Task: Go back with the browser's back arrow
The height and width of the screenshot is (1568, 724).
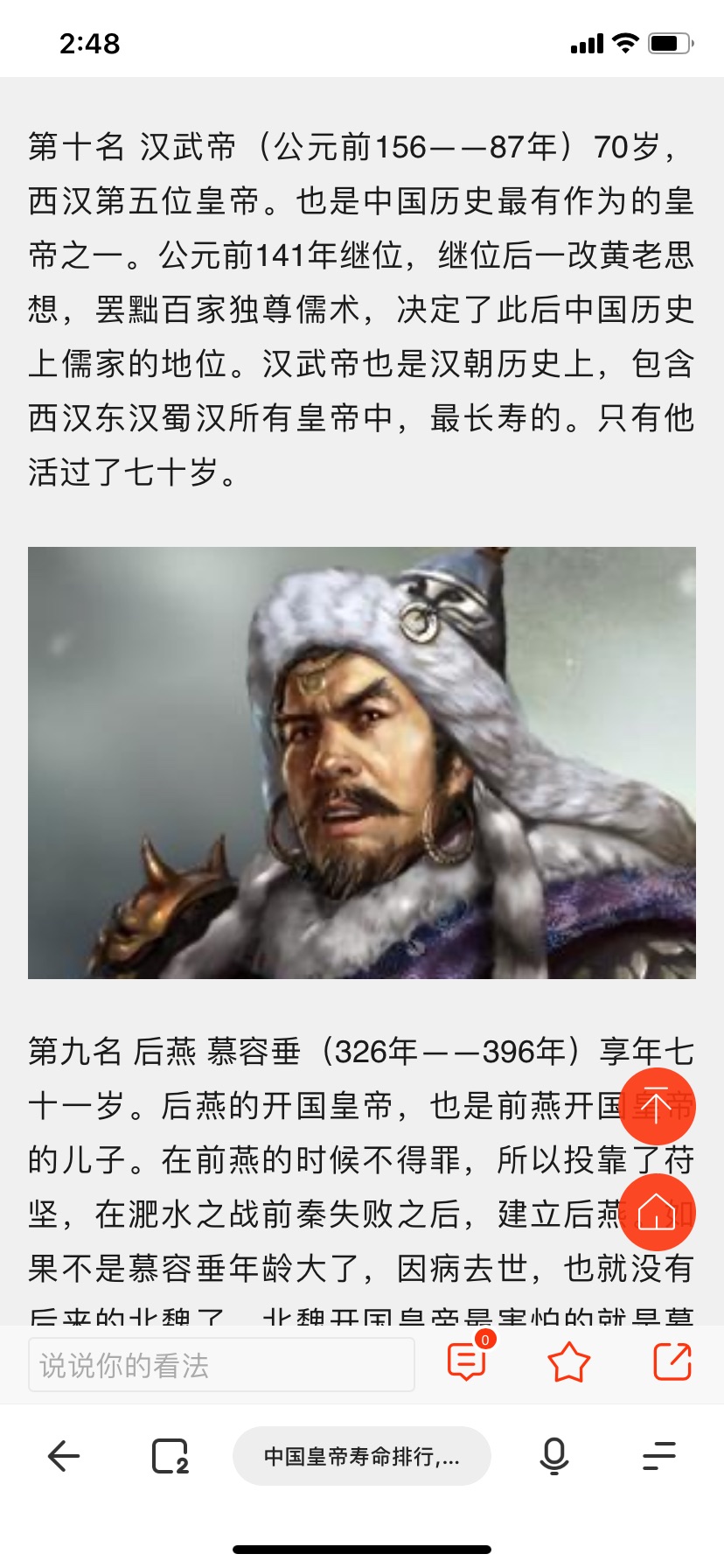Action: 64,1456
